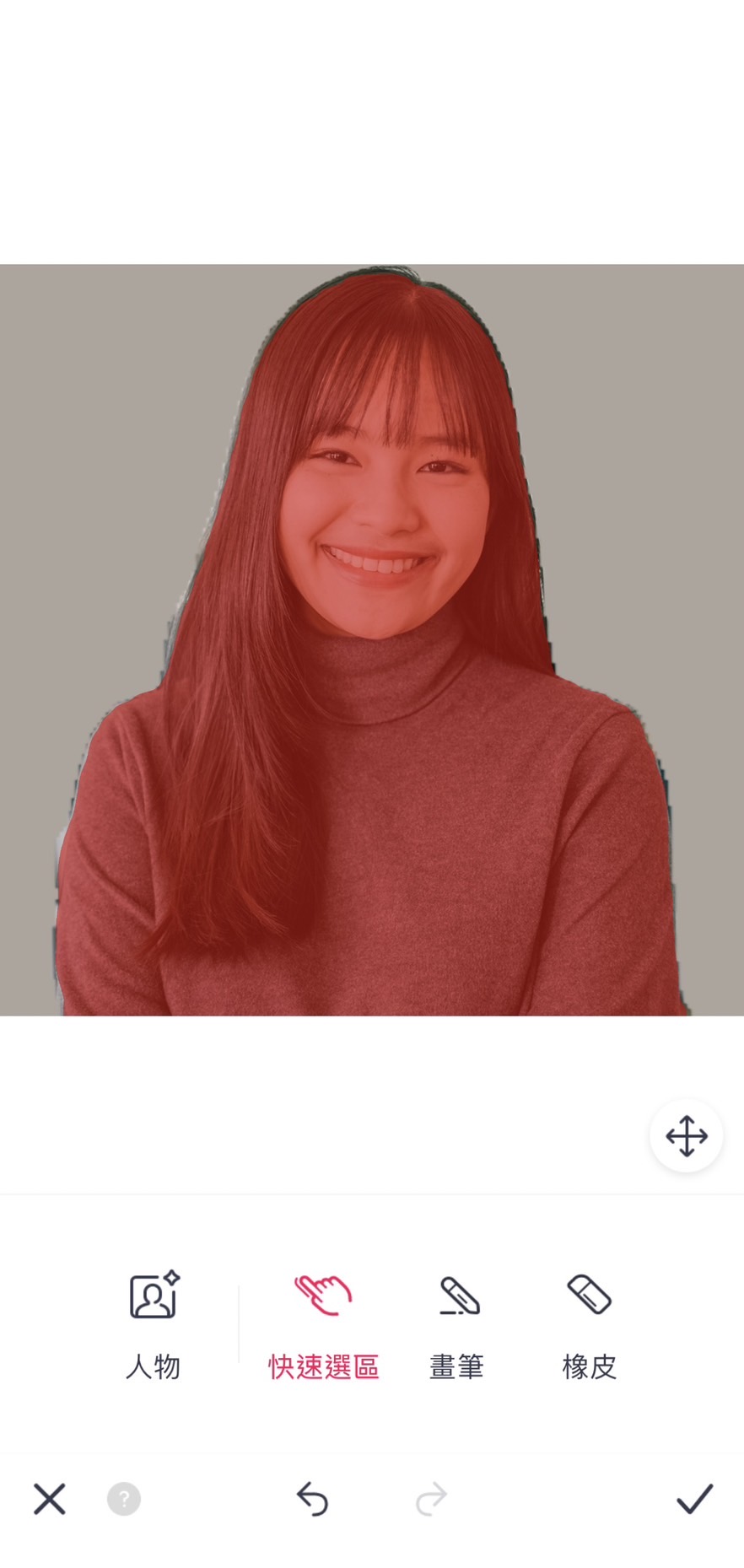Screen dimensions: 744x1568
Task: Cancel editing with the X icon
Action: point(50,1499)
